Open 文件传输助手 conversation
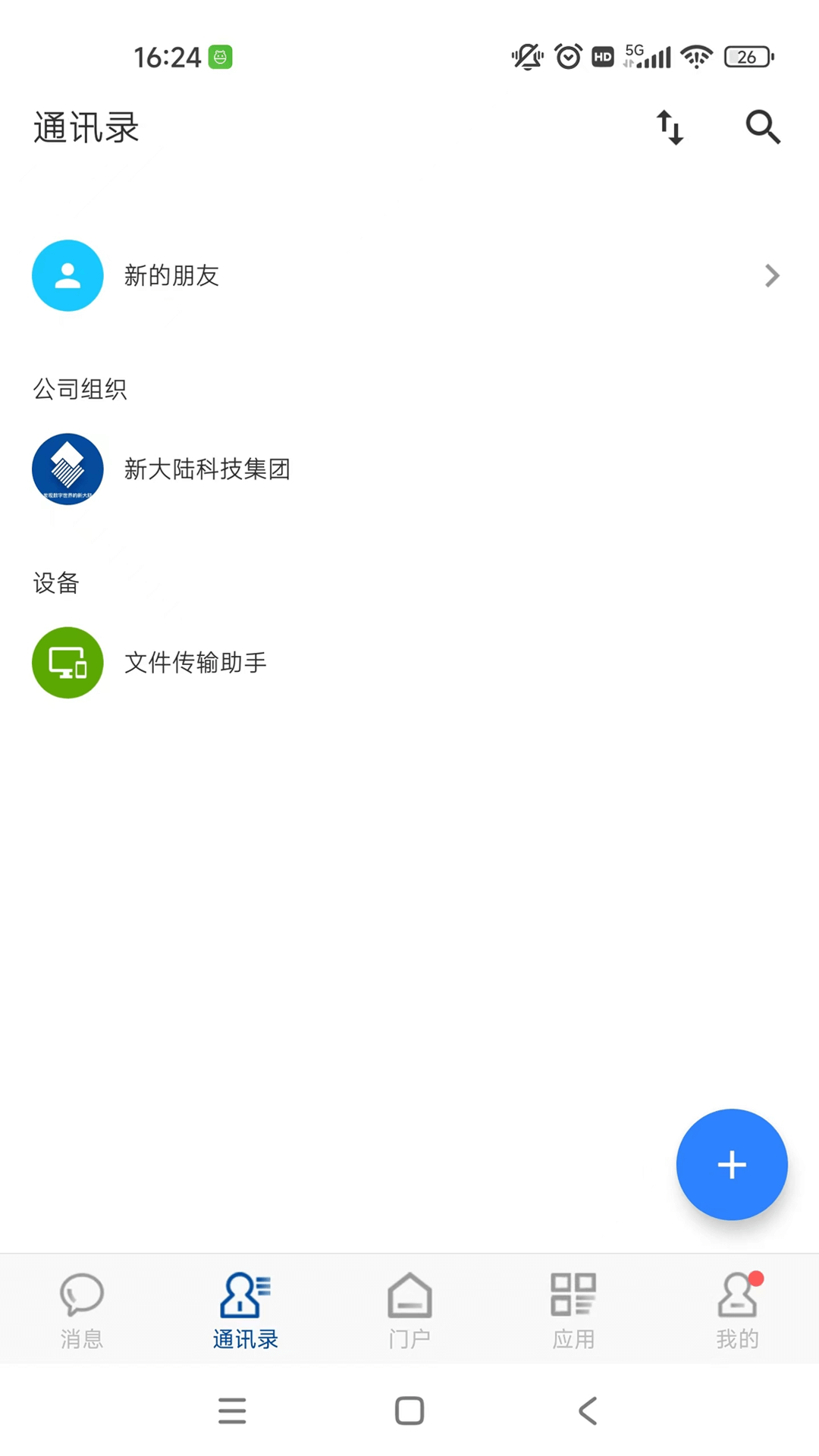The width and height of the screenshot is (819, 1456). 195,662
